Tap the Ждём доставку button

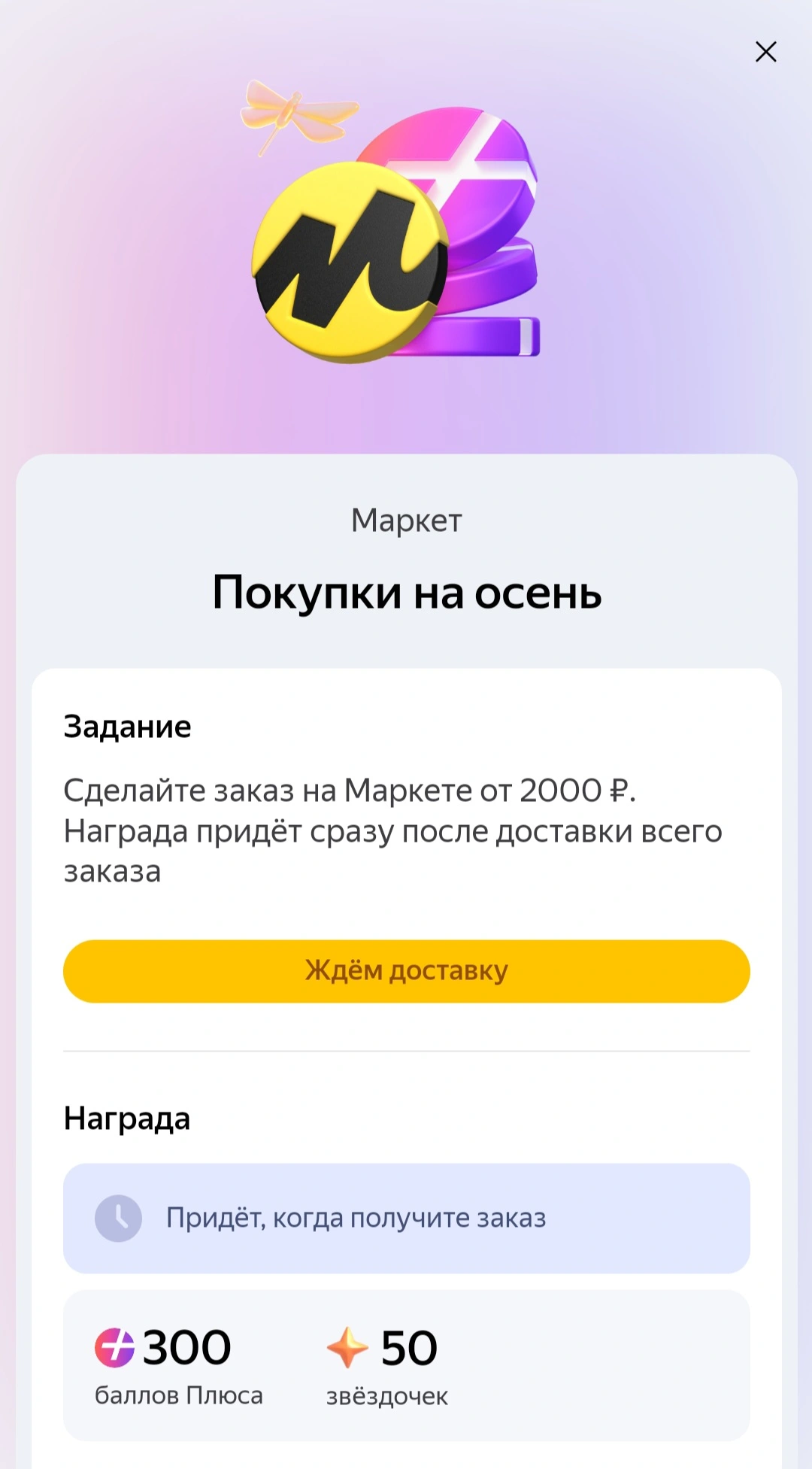coord(406,971)
